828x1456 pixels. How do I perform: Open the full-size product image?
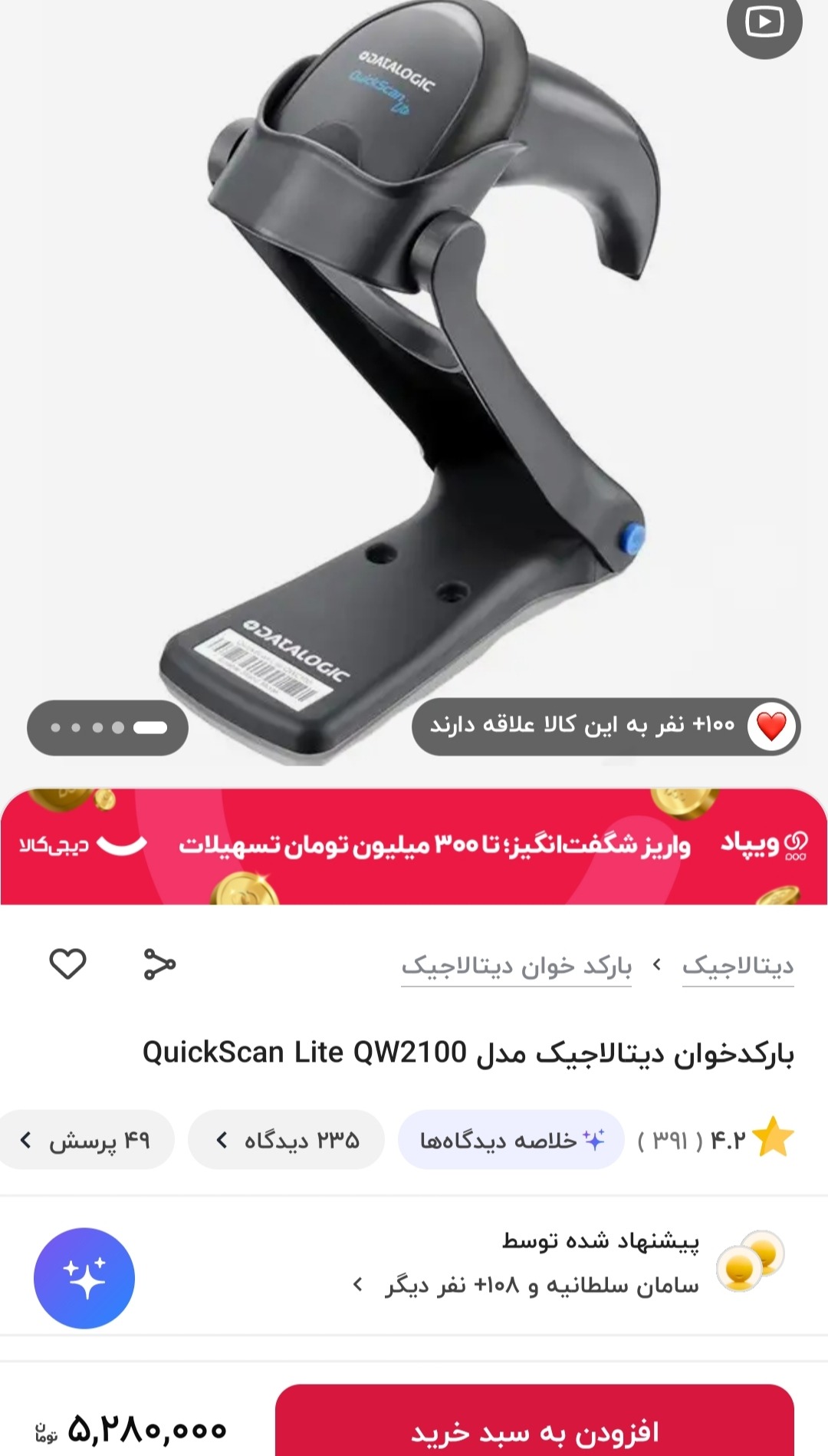[x=414, y=368]
